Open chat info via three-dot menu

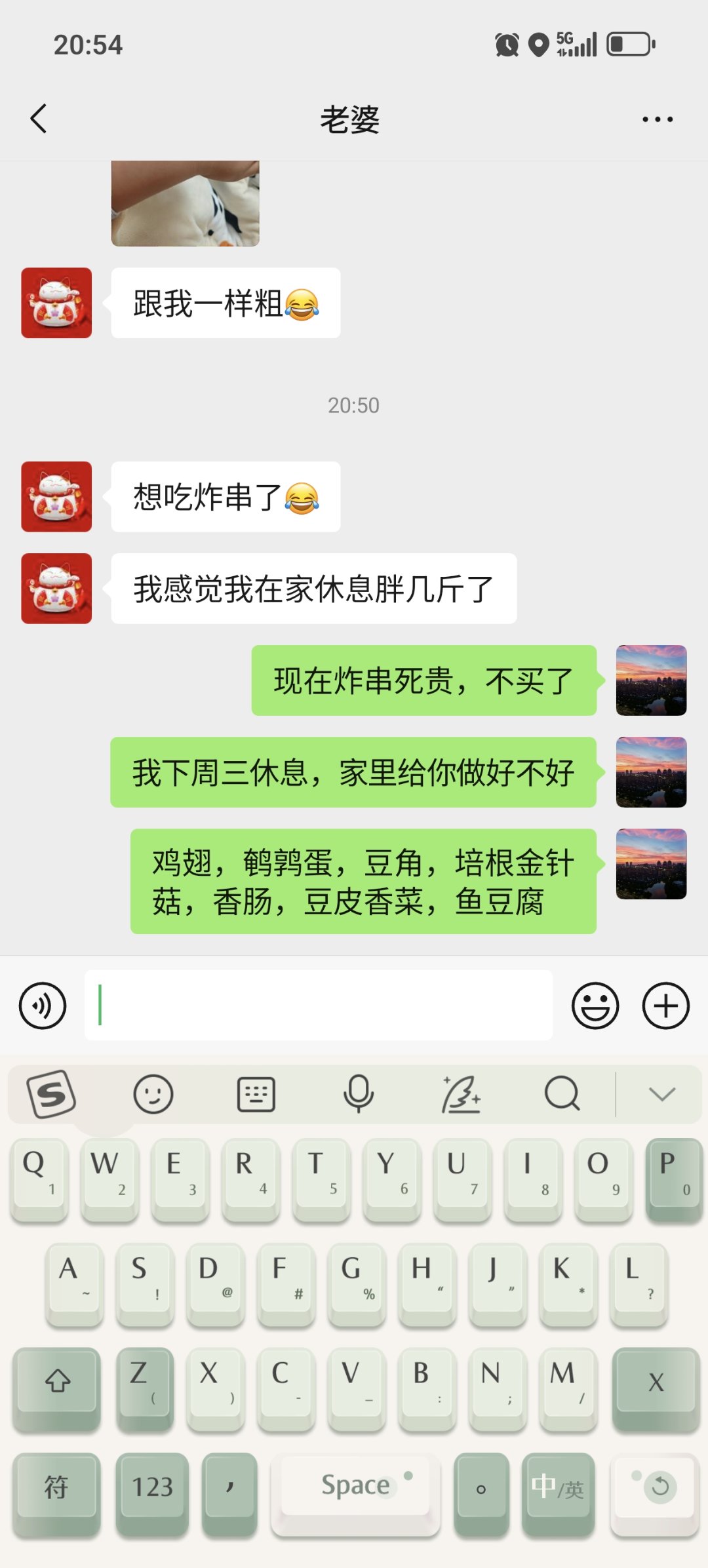657,119
